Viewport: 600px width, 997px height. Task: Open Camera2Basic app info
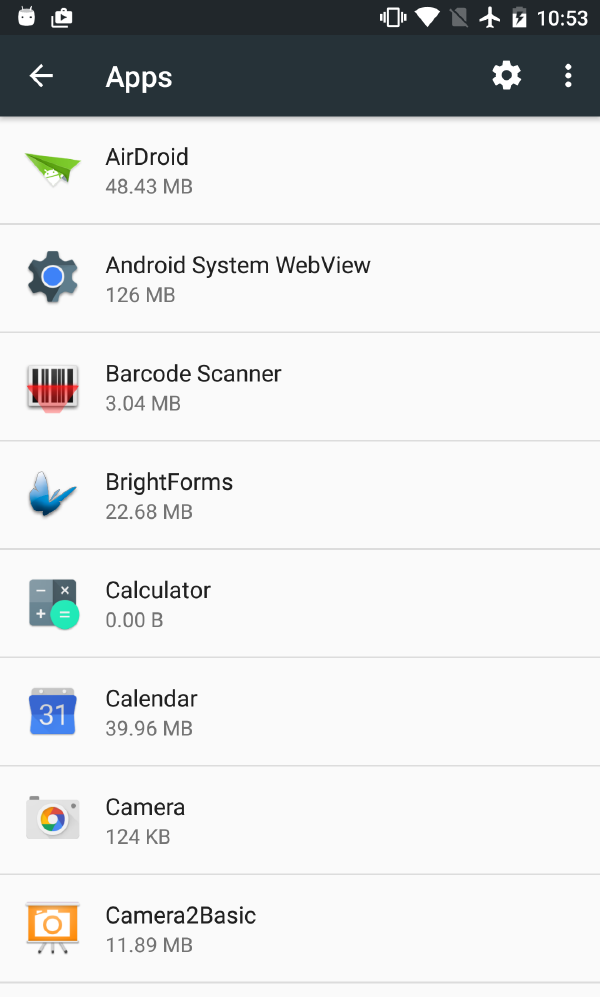point(300,929)
